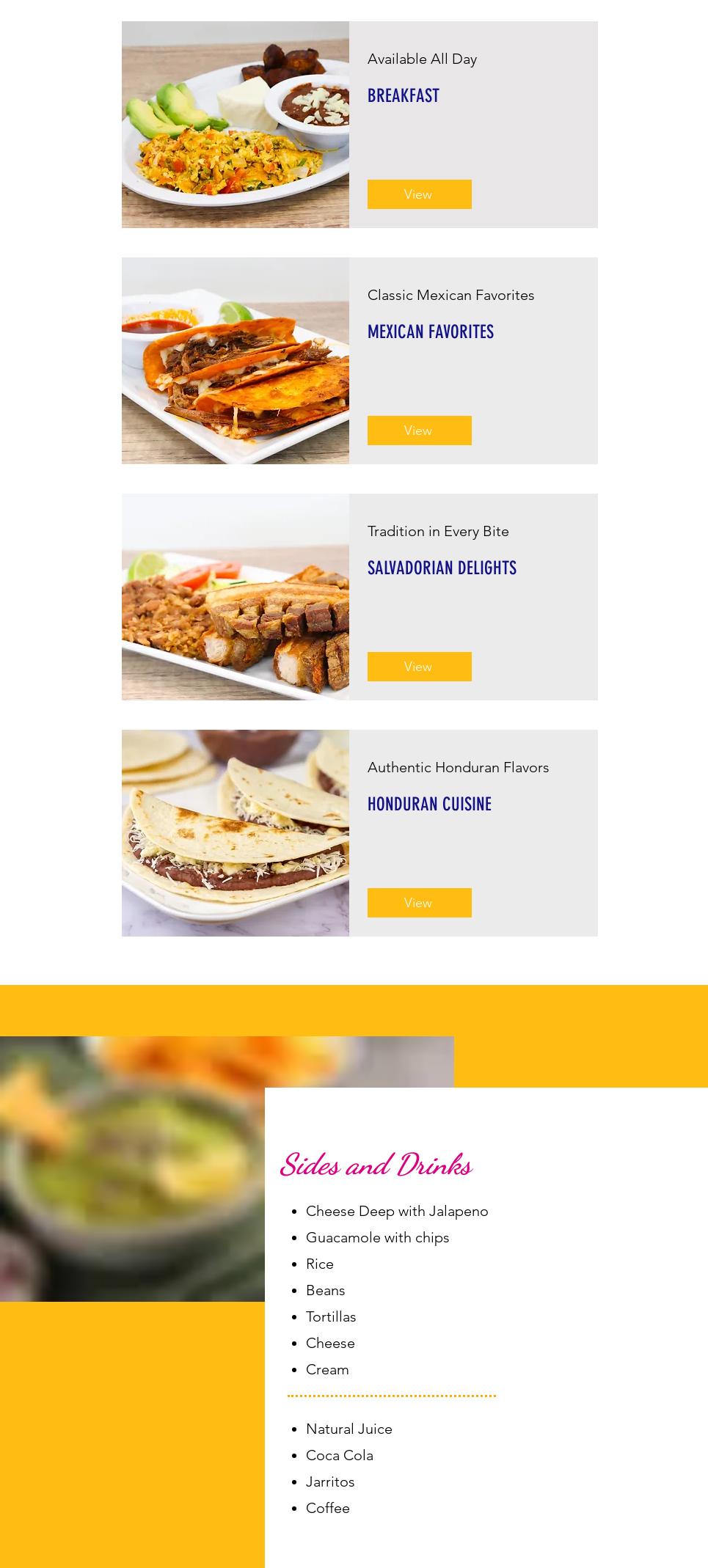Select the MEXICAN FAVORITES heading
The width and height of the screenshot is (708, 1568).
click(x=431, y=331)
